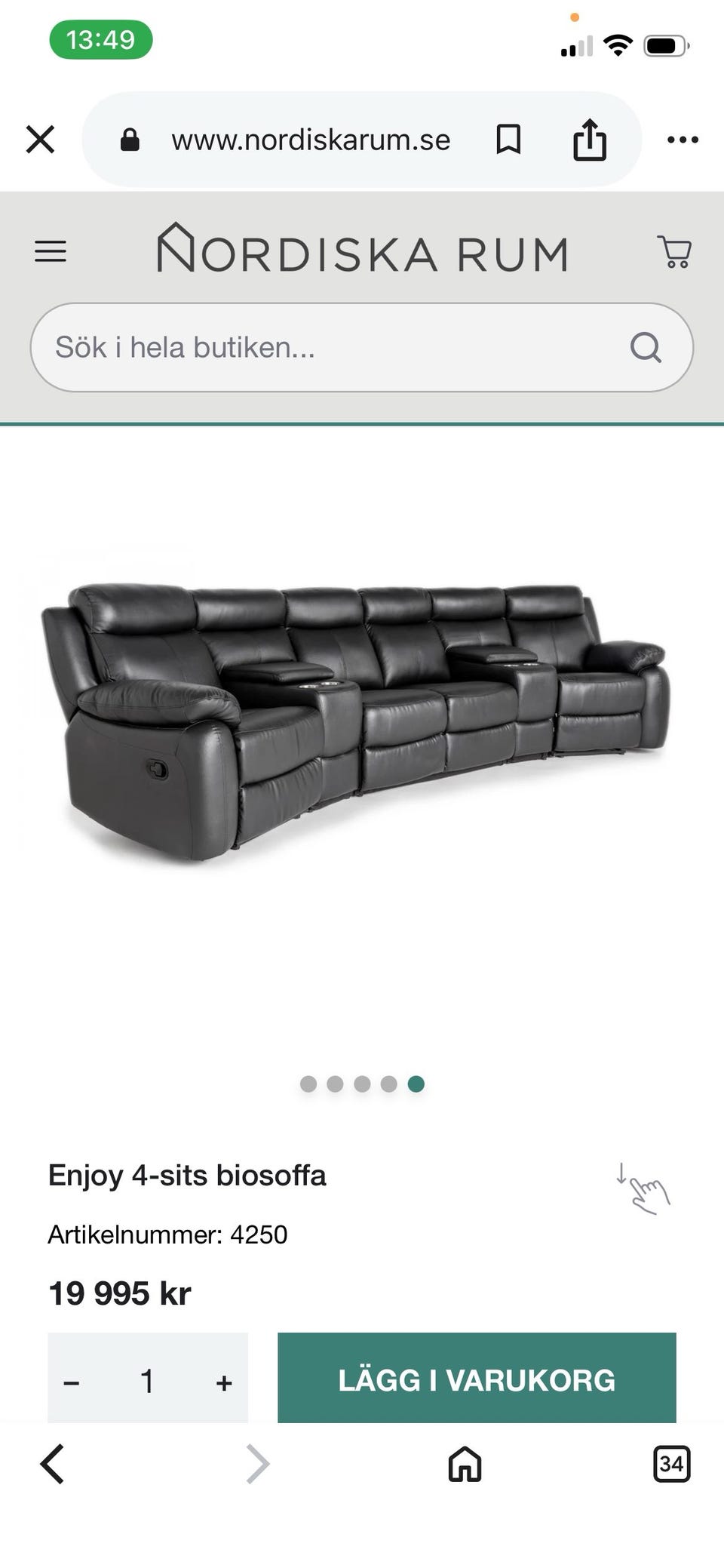Open the tab switcher showing 34 tabs

[x=671, y=1464]
